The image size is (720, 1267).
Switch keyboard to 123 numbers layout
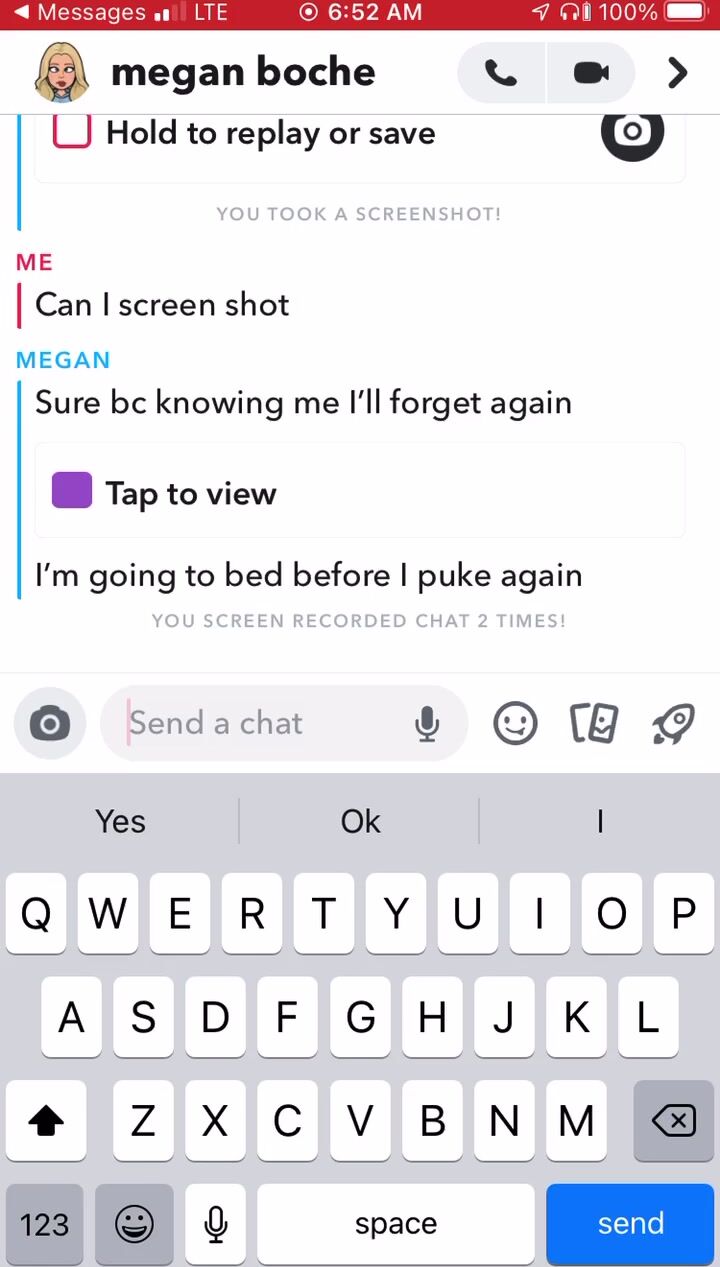tap(45, 1223)
